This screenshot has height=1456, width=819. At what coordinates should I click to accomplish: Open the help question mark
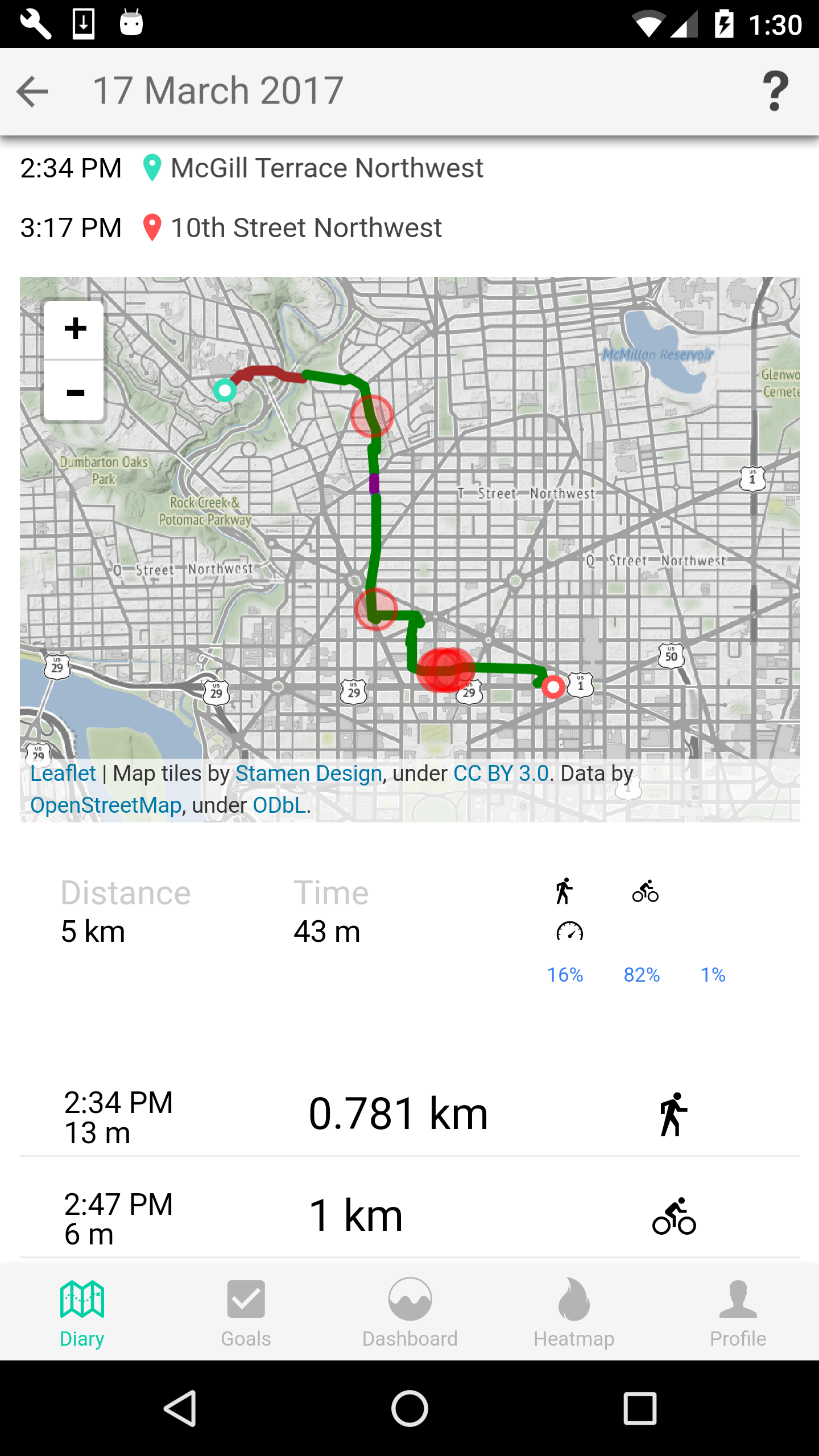pos(776,91)
